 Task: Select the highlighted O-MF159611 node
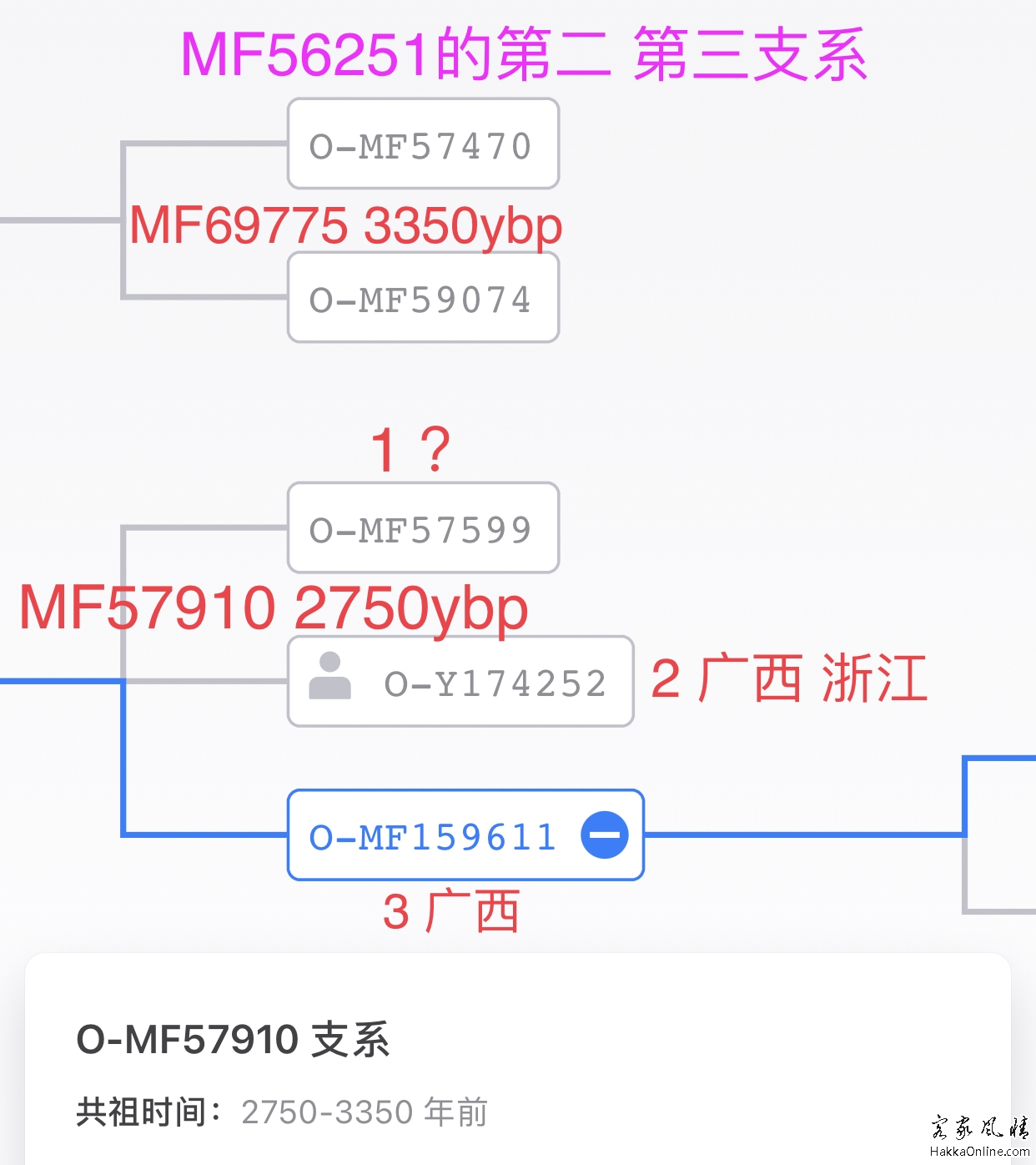coord(432,835)
